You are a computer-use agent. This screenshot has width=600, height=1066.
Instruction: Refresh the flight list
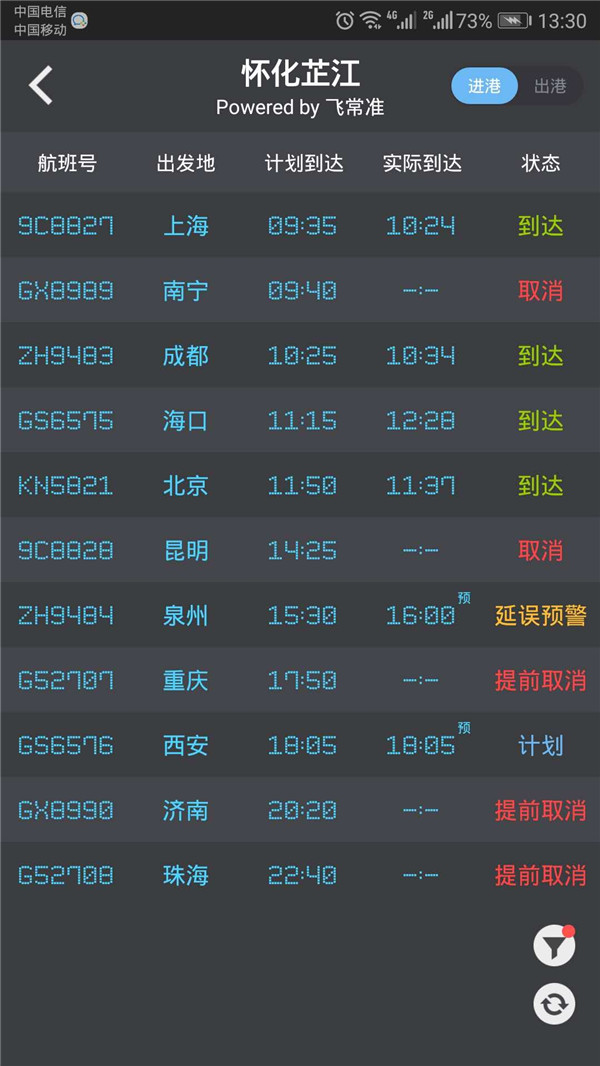554,1003
